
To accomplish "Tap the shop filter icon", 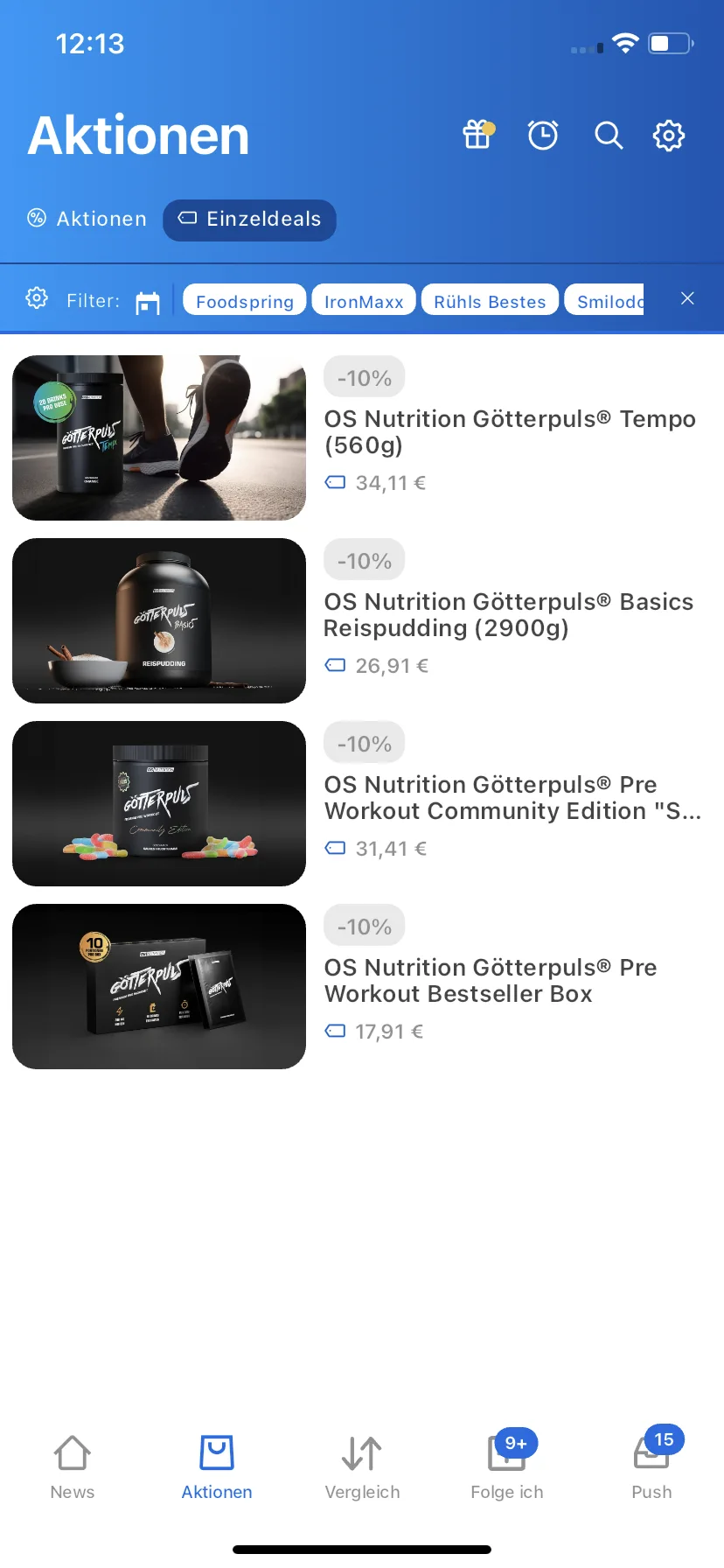I will click(148, 303).
